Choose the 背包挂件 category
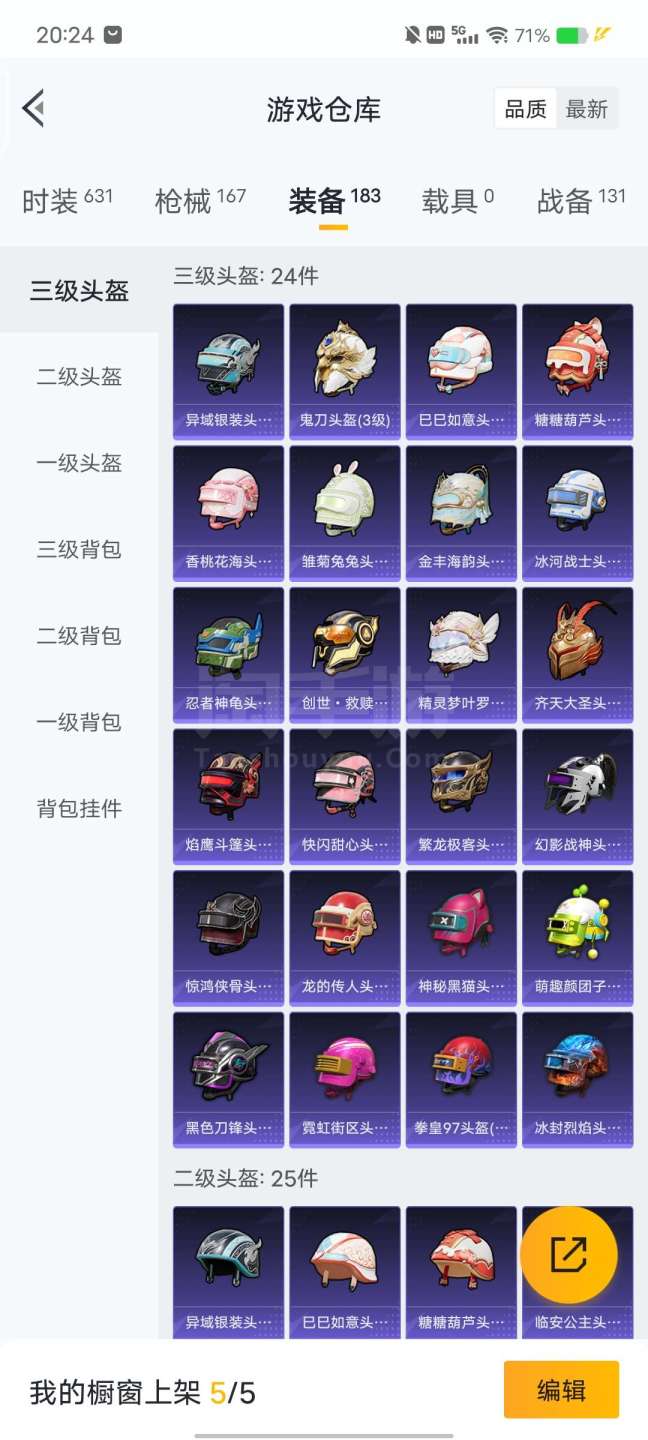The image size is (648, 1440). pos(79,808)
